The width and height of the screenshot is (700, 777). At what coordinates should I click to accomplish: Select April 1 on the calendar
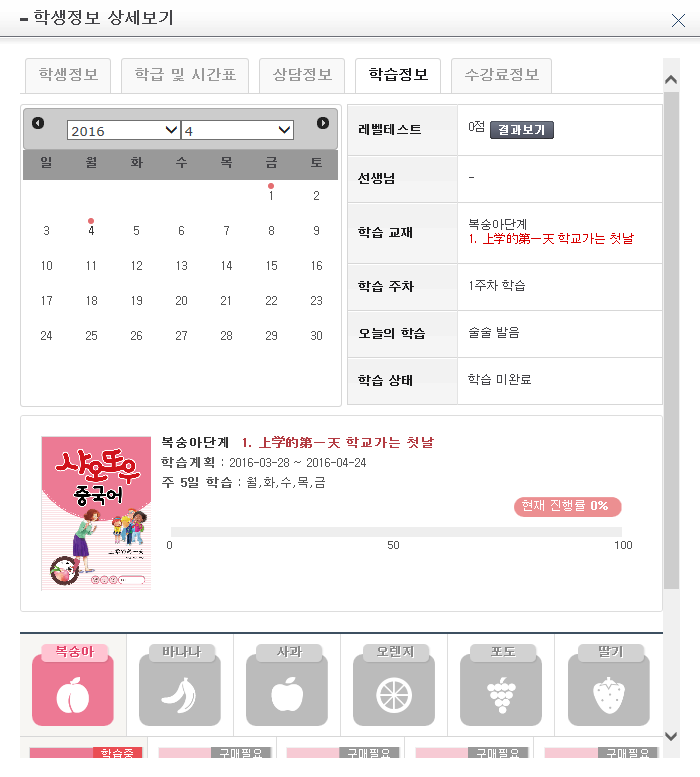(271, 196)
